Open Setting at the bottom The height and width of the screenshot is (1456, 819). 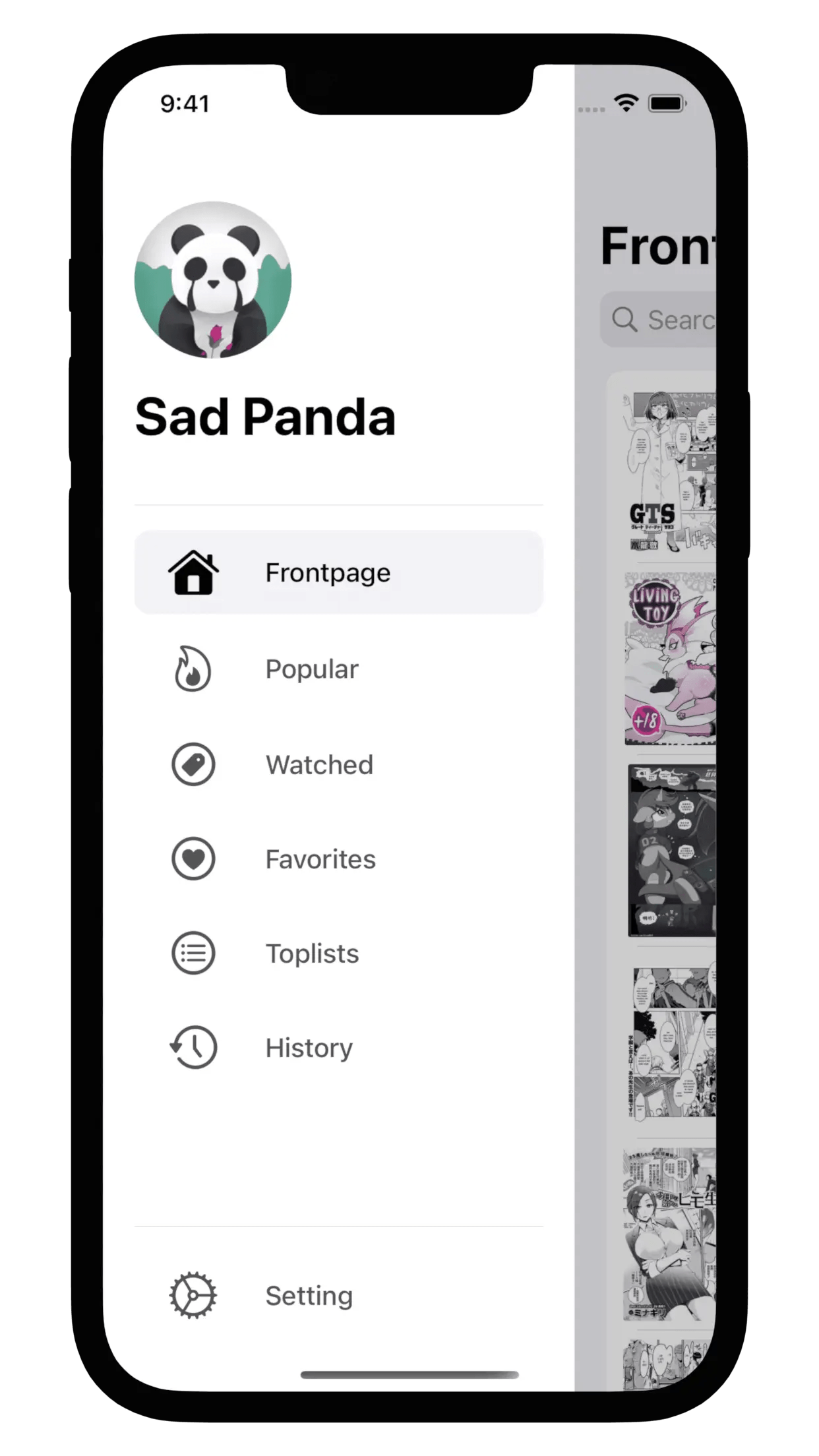click(x=309, y=1296)
